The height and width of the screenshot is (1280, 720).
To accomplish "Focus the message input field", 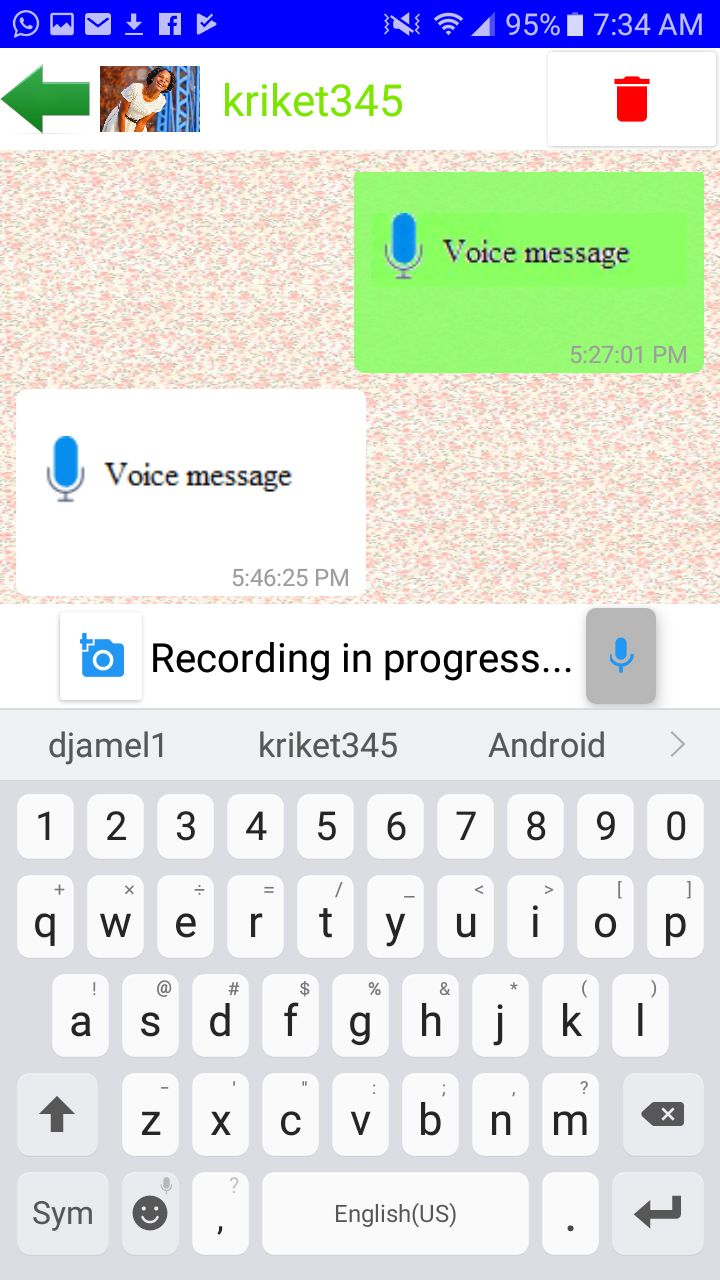I will tap(362, 658).
